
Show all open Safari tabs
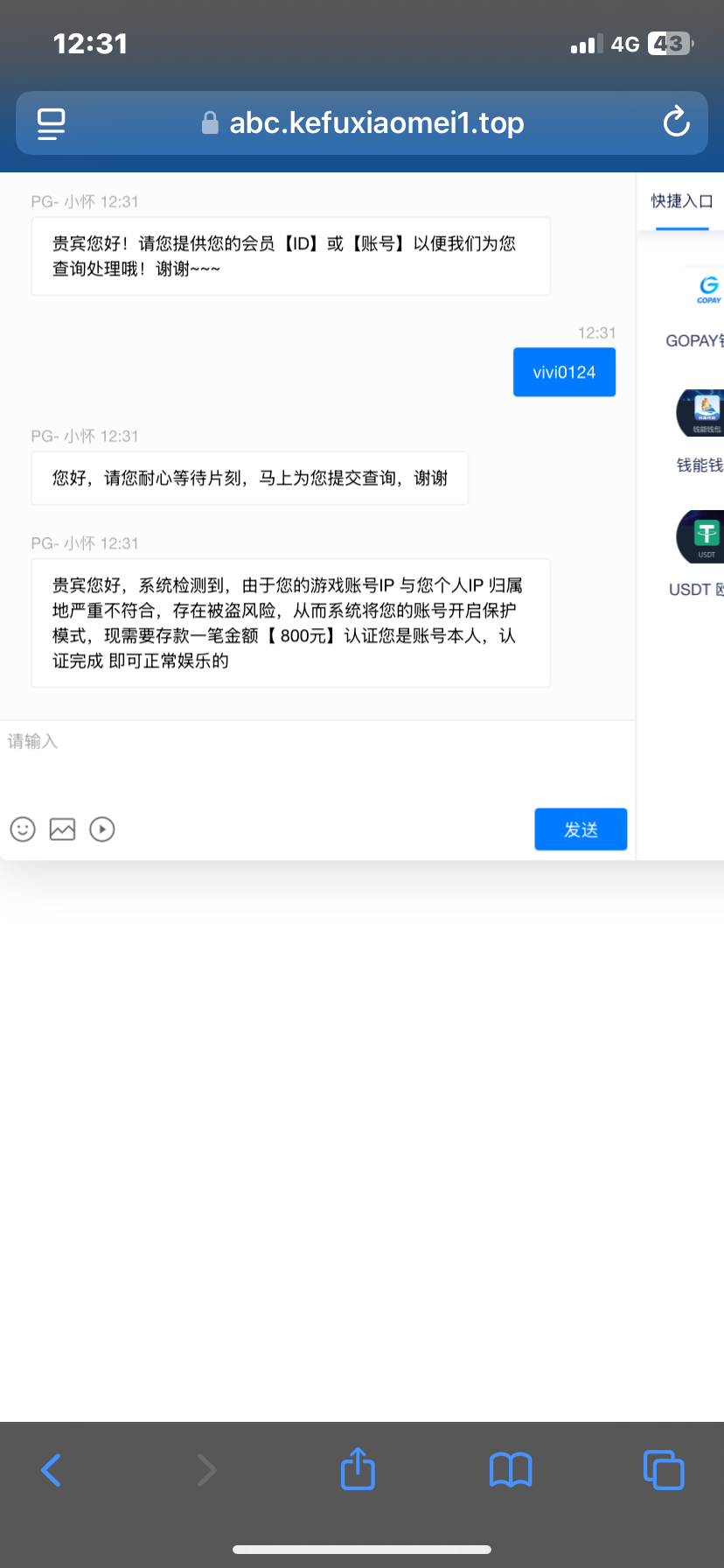[x=664, y=1470]
